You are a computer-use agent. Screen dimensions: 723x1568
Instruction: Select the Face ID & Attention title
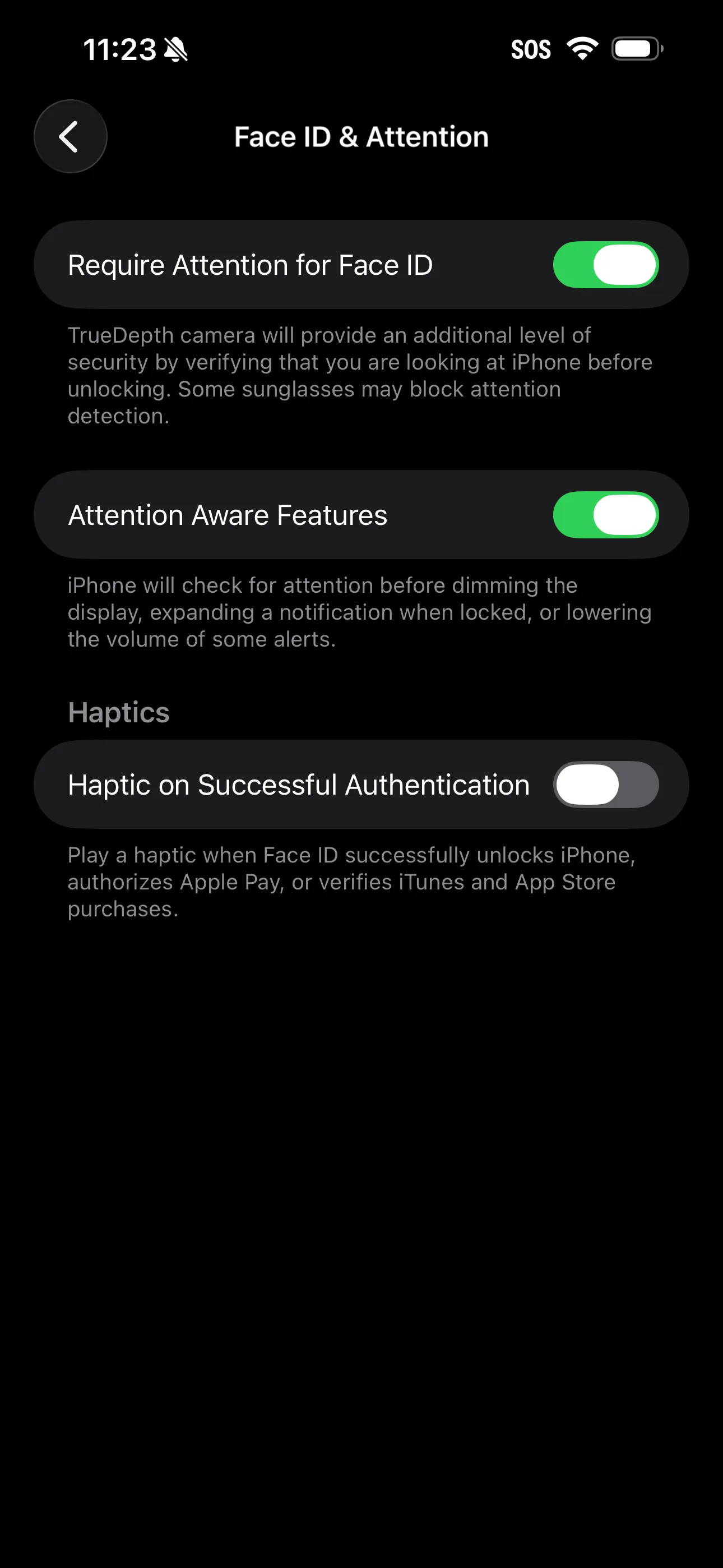point(361,136)
